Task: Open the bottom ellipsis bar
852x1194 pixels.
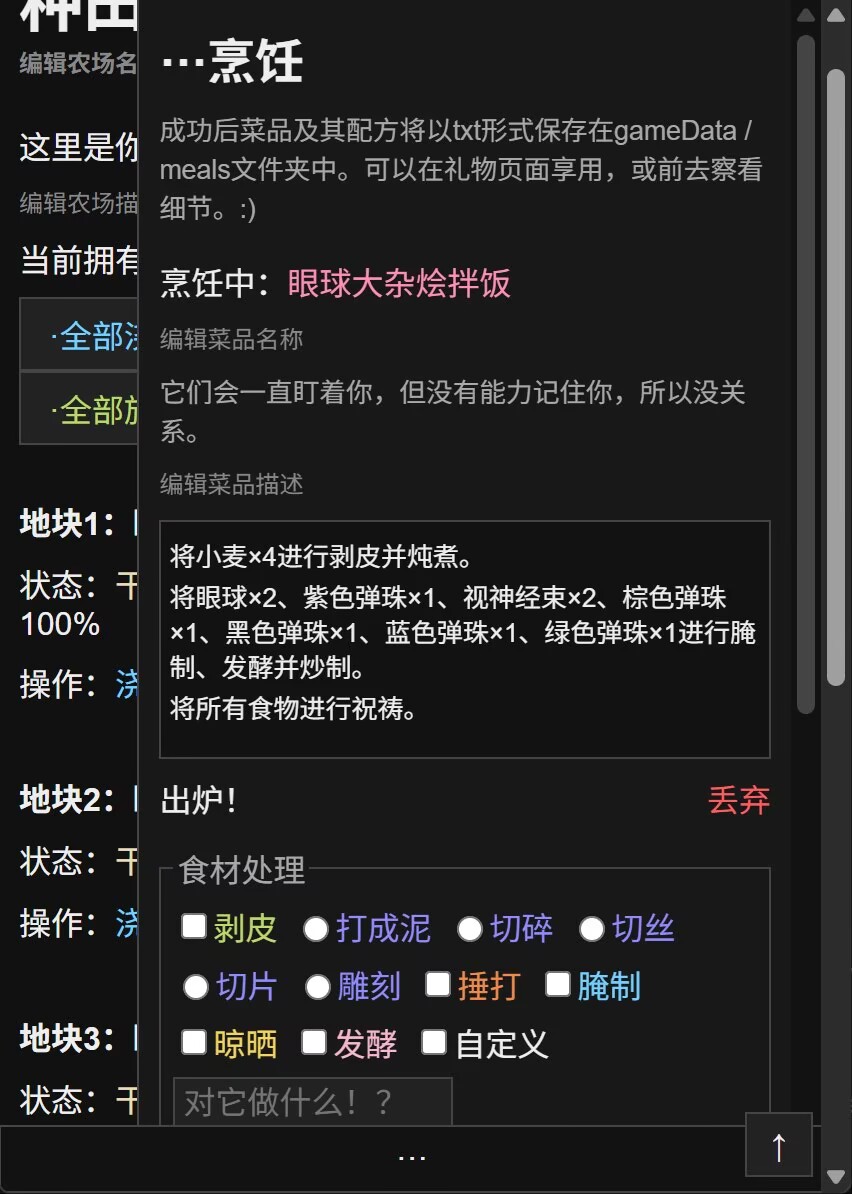Action: coord(412,1157)
